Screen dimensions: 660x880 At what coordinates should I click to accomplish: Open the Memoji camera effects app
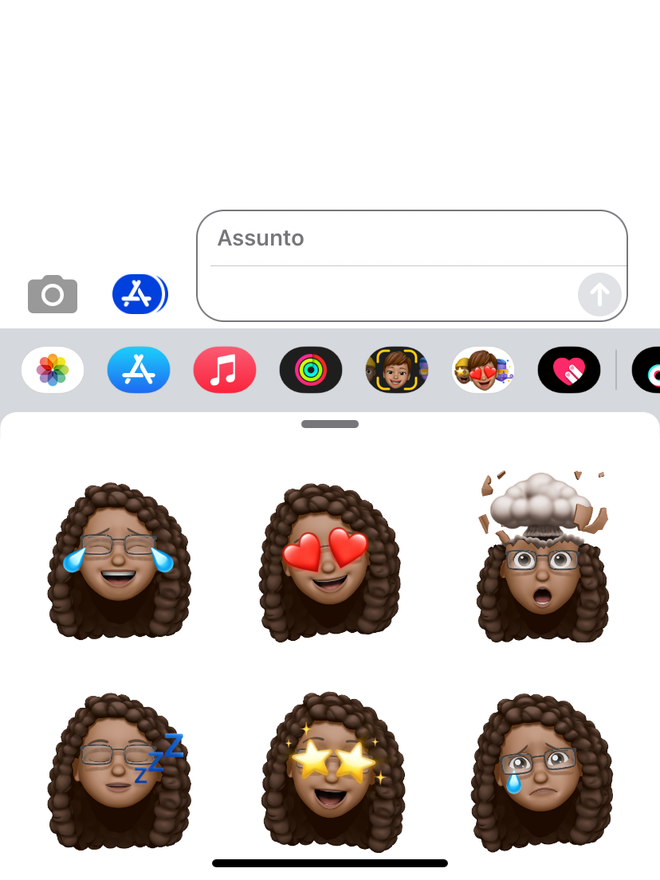tap(397, 371)
